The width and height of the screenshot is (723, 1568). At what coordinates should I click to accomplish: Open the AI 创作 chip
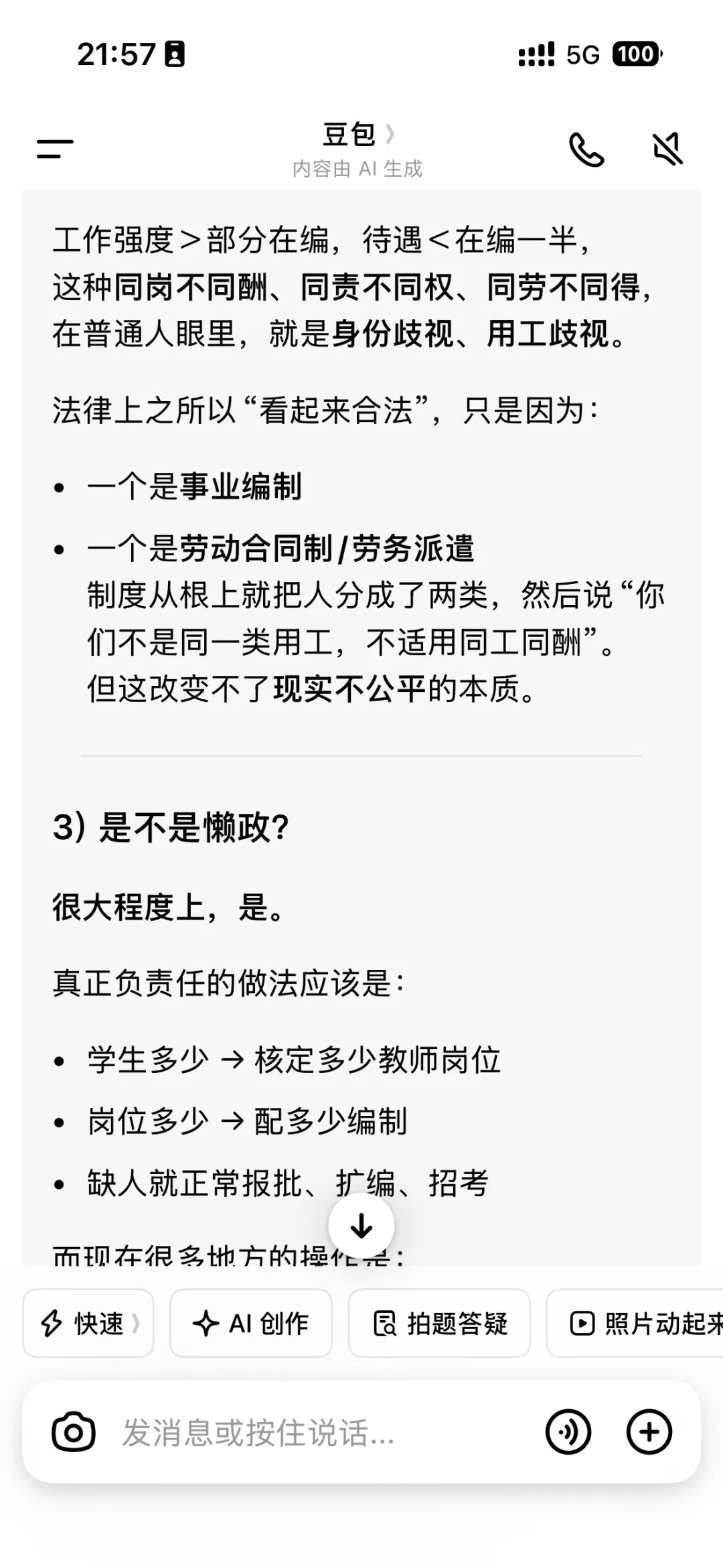point(251,1323)
